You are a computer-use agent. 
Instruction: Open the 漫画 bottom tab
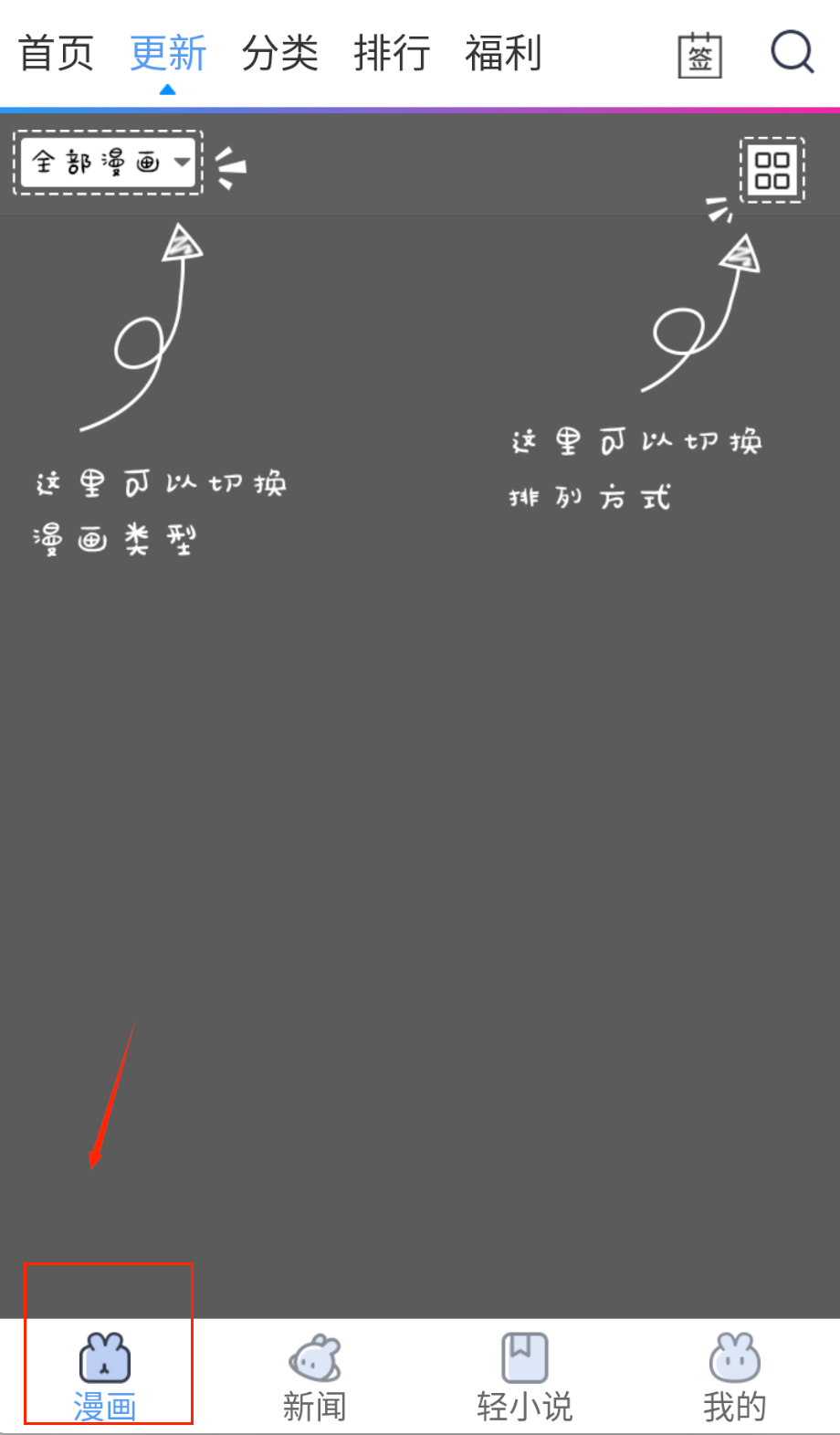tap(105, 1377)
